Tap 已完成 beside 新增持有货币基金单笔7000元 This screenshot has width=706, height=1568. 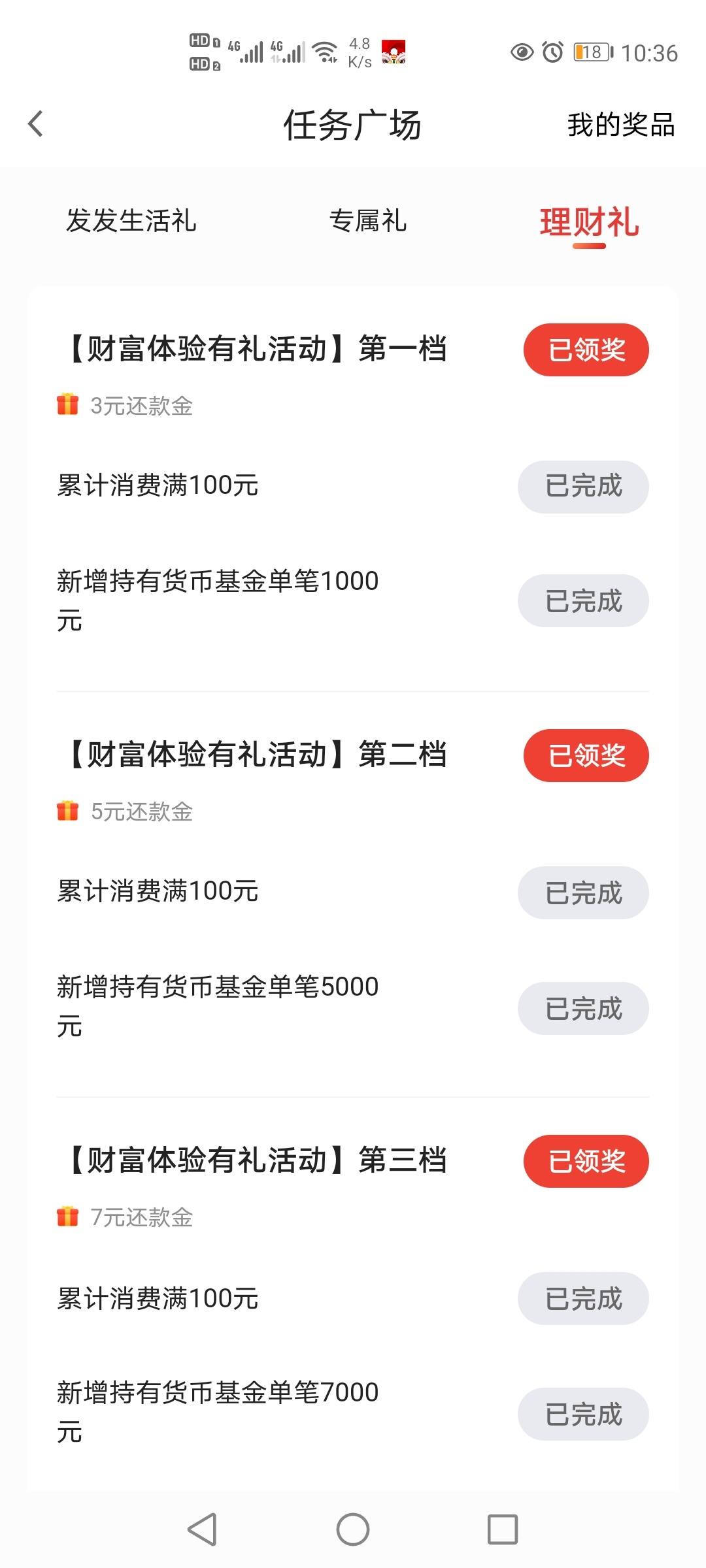[583, 1414]
